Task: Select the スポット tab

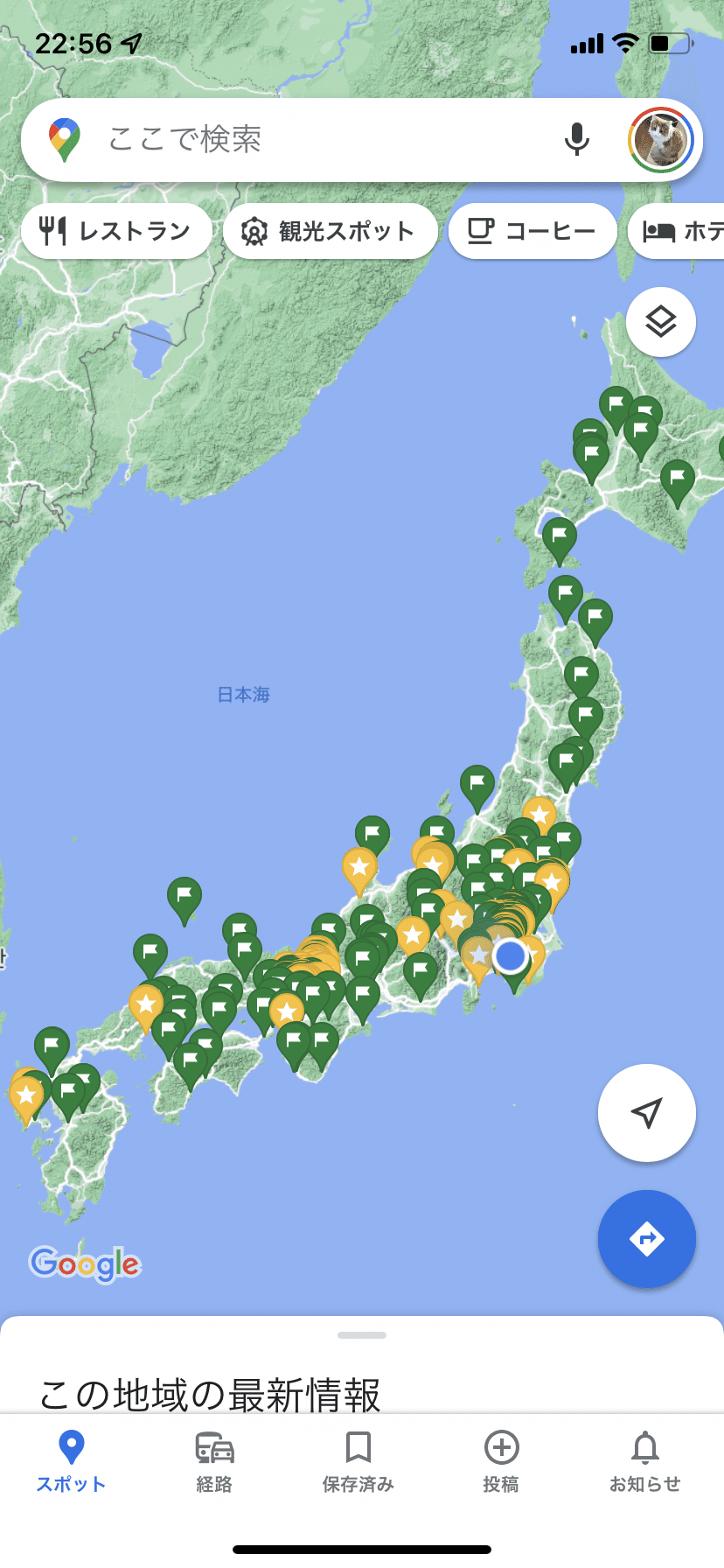Action: tap(71, 1461)
